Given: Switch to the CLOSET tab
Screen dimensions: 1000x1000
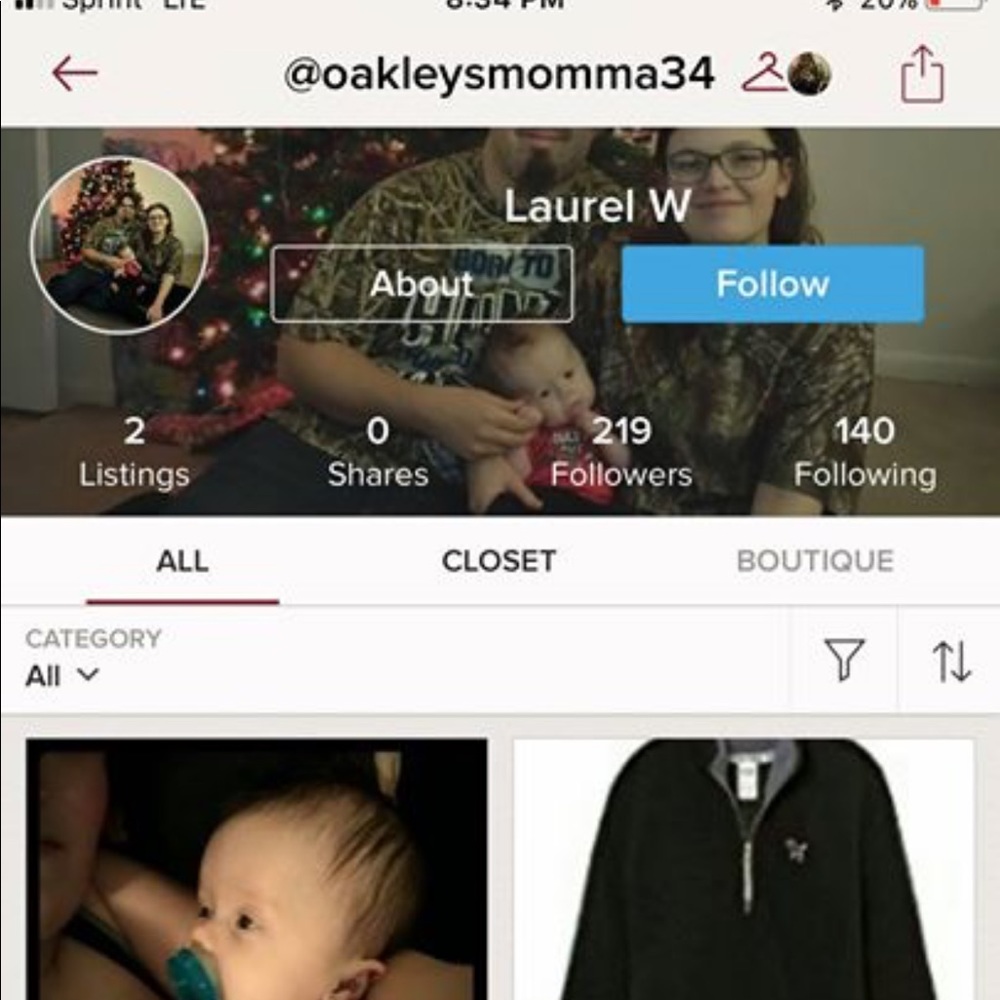Looking at the screenshot, I should (x=498, y=561).
